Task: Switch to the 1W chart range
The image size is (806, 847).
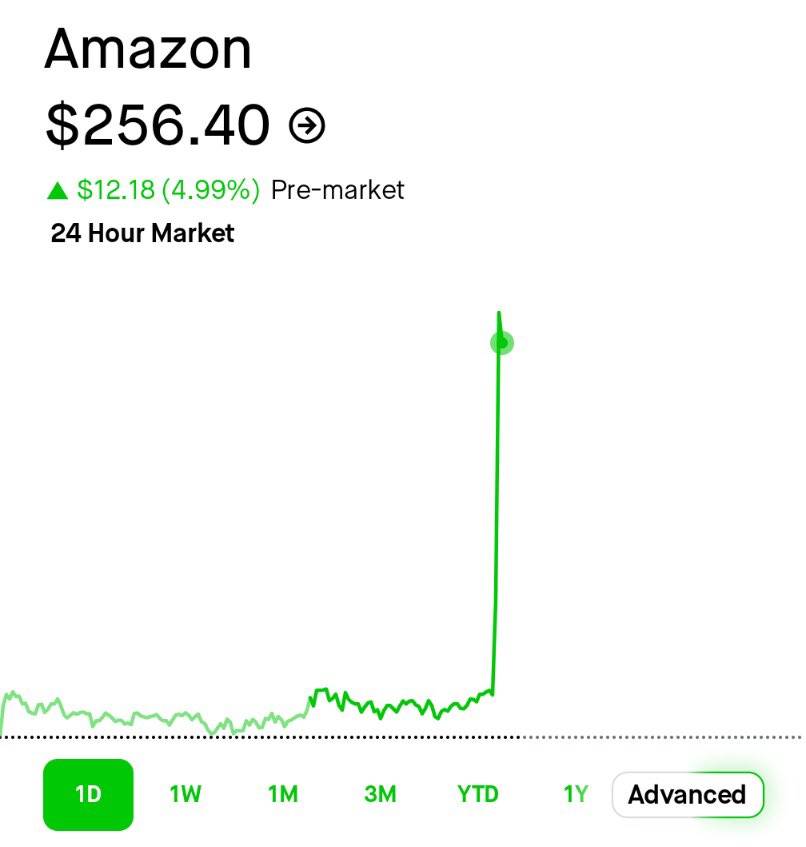Action: click(185, 795)
